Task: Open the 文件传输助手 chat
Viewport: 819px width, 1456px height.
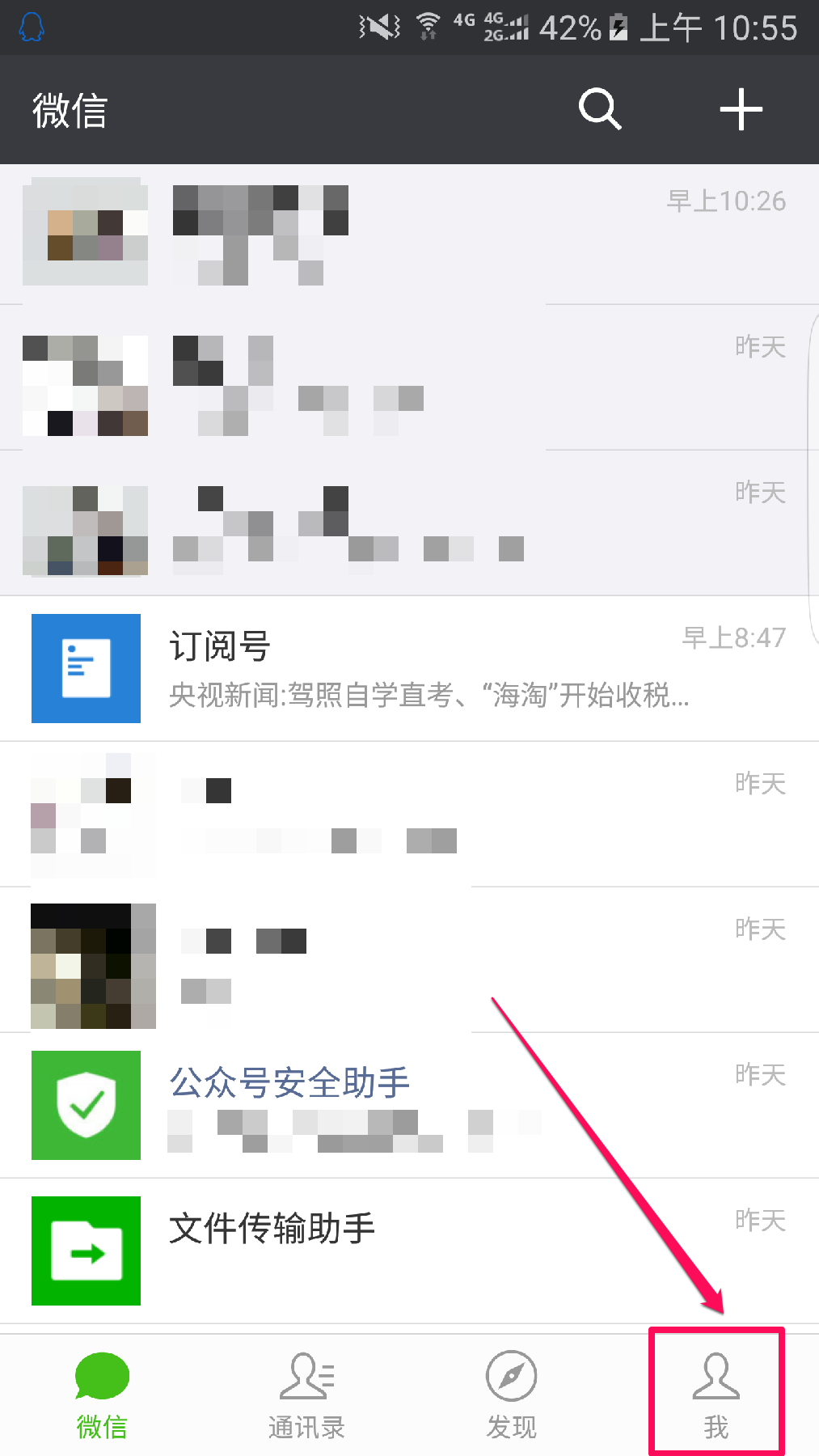Action: [x=409, y=1251]
